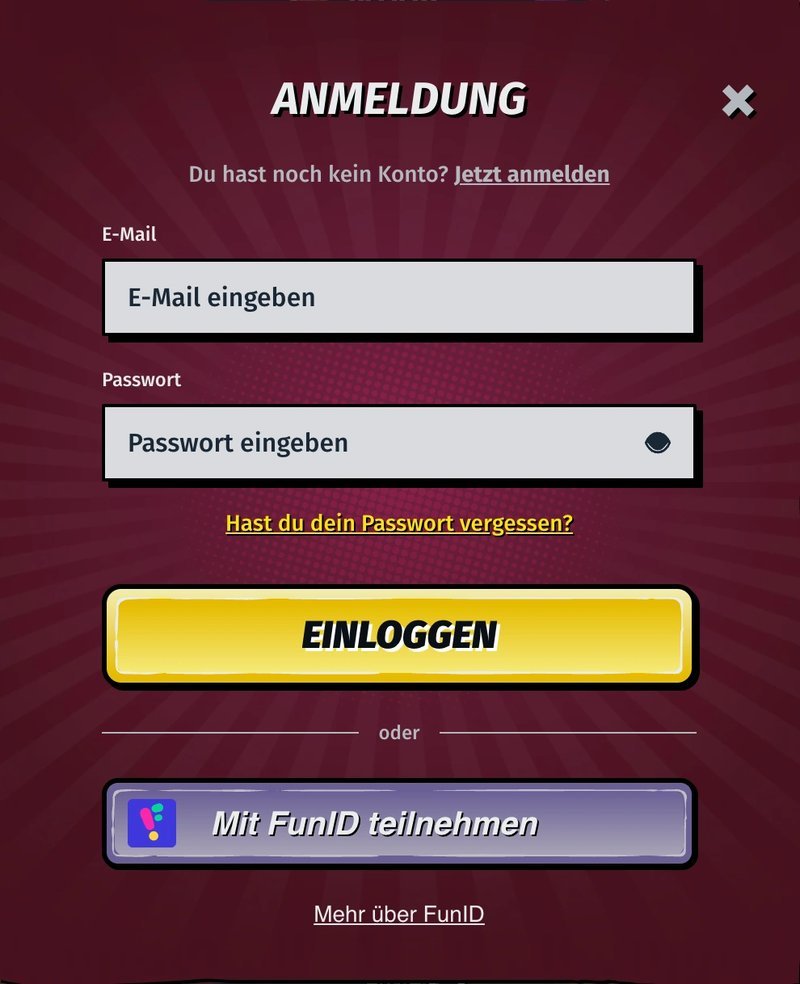Screen dimensions: 800x984
Task: Select the Passwort eingeben field
Action: [380, 443]
